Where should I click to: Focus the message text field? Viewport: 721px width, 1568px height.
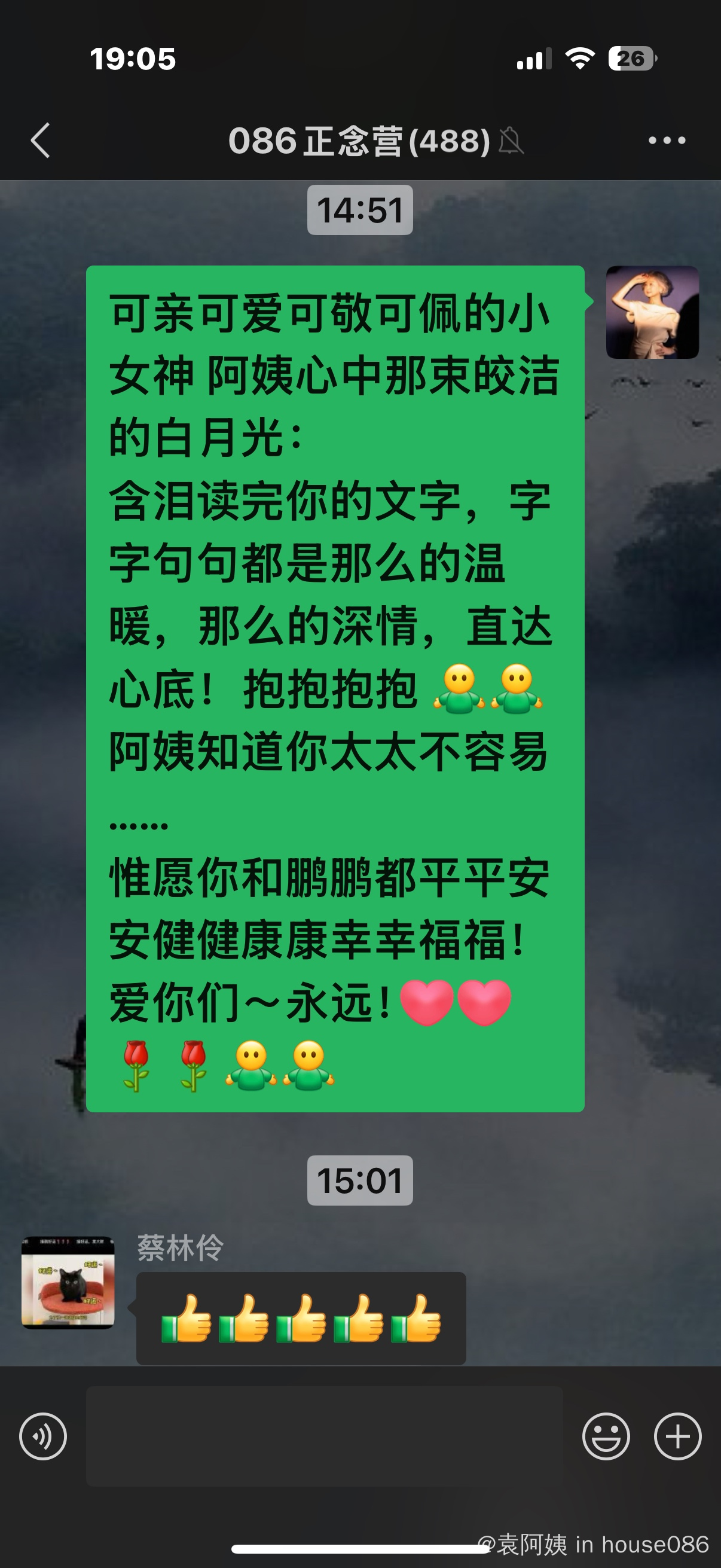[x=323, y=1436]
